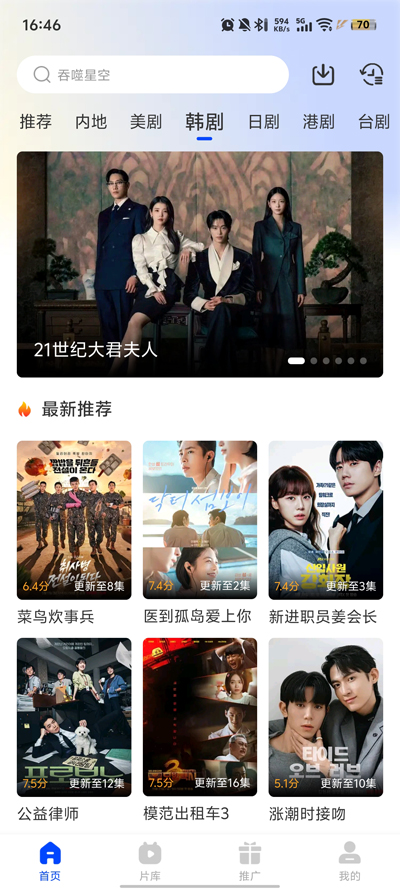This screenshot has height=889, width=400.
Task: Go to the 我的 bottom tab
Action: 350,861
